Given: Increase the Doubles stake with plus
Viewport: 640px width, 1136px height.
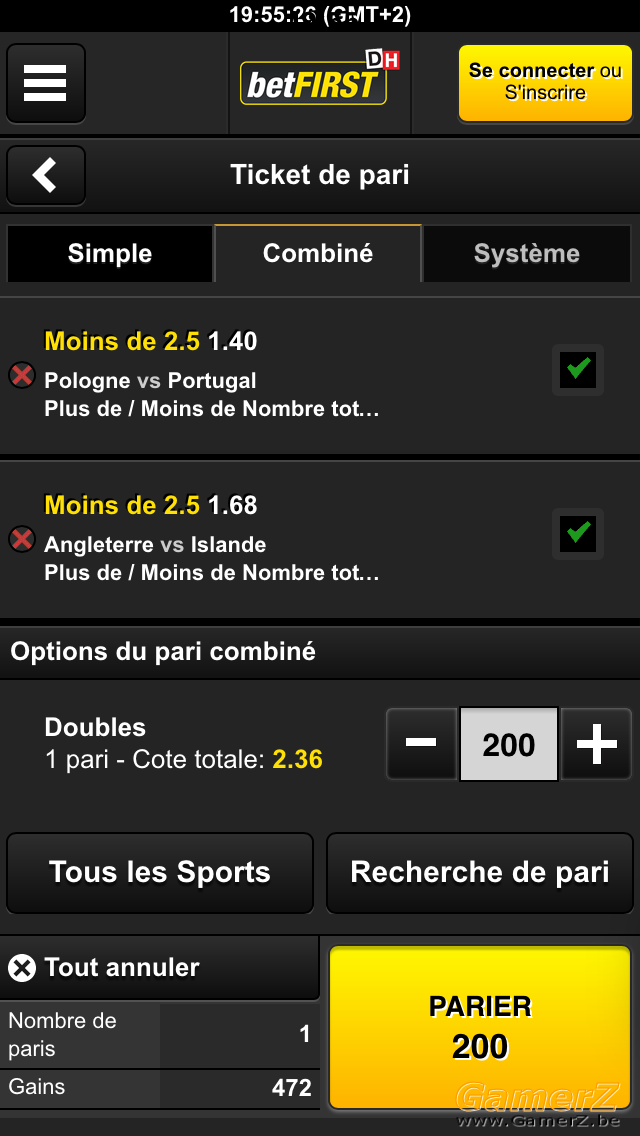Looking at the screenshot, I should [597, 744].
